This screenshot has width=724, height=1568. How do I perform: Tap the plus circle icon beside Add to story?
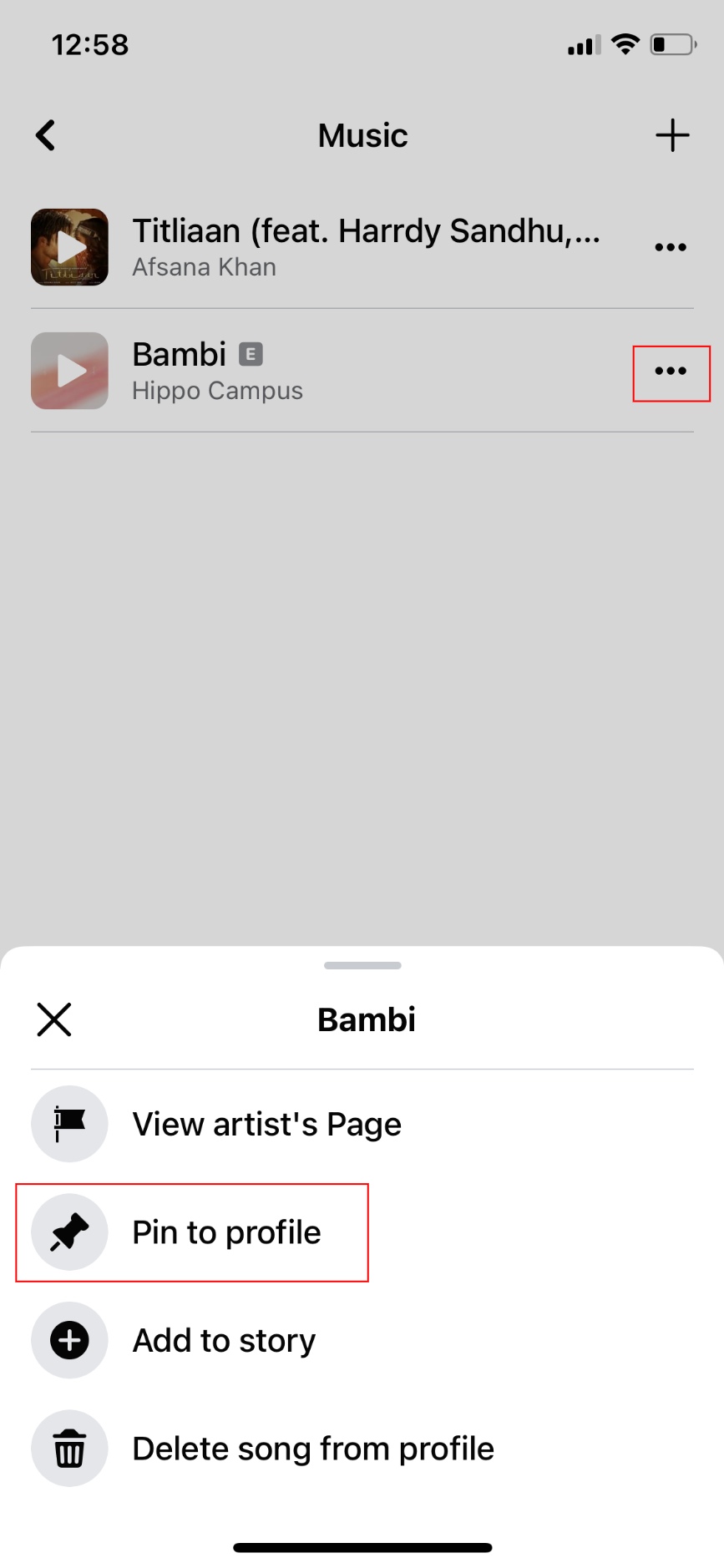click(69, 1339)
